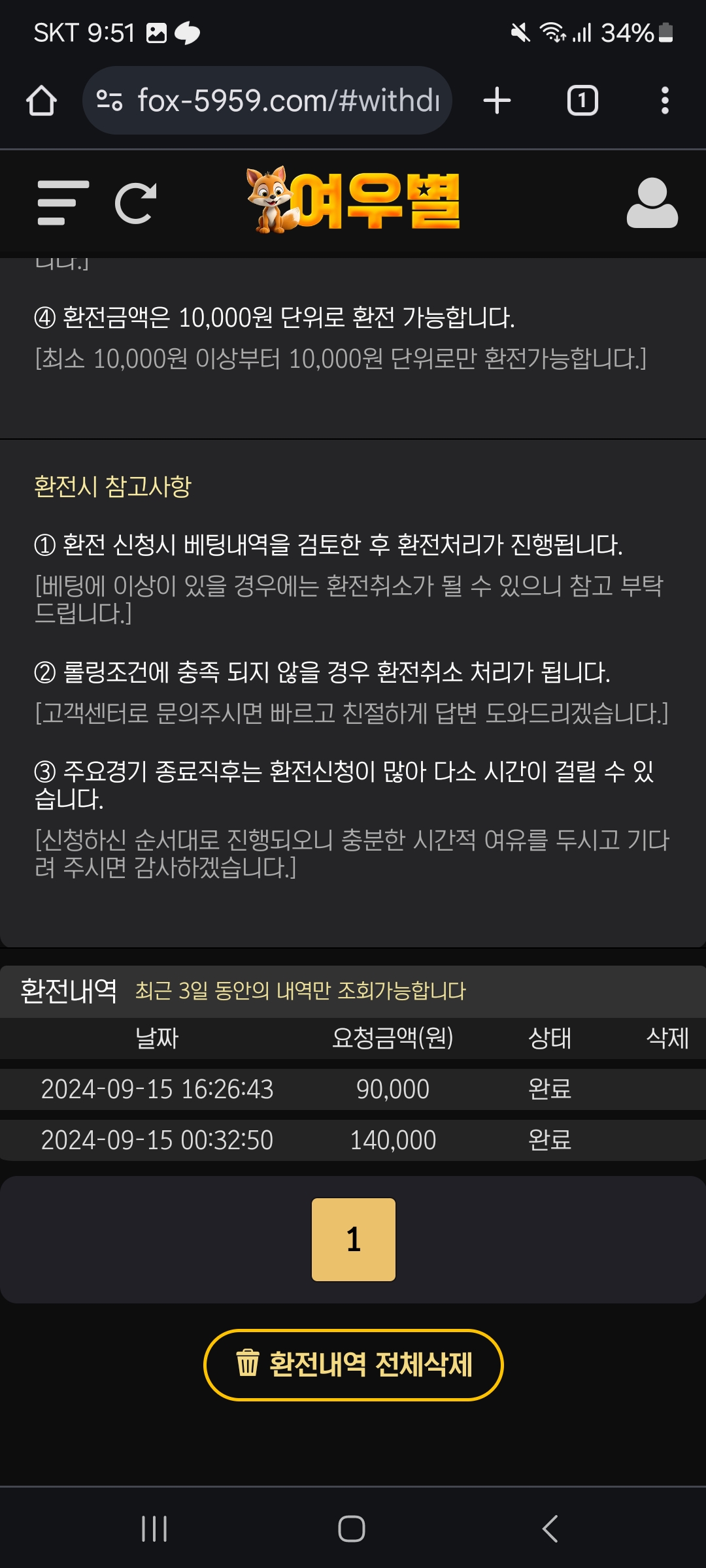Open a new browser tab

pos(497,101)
